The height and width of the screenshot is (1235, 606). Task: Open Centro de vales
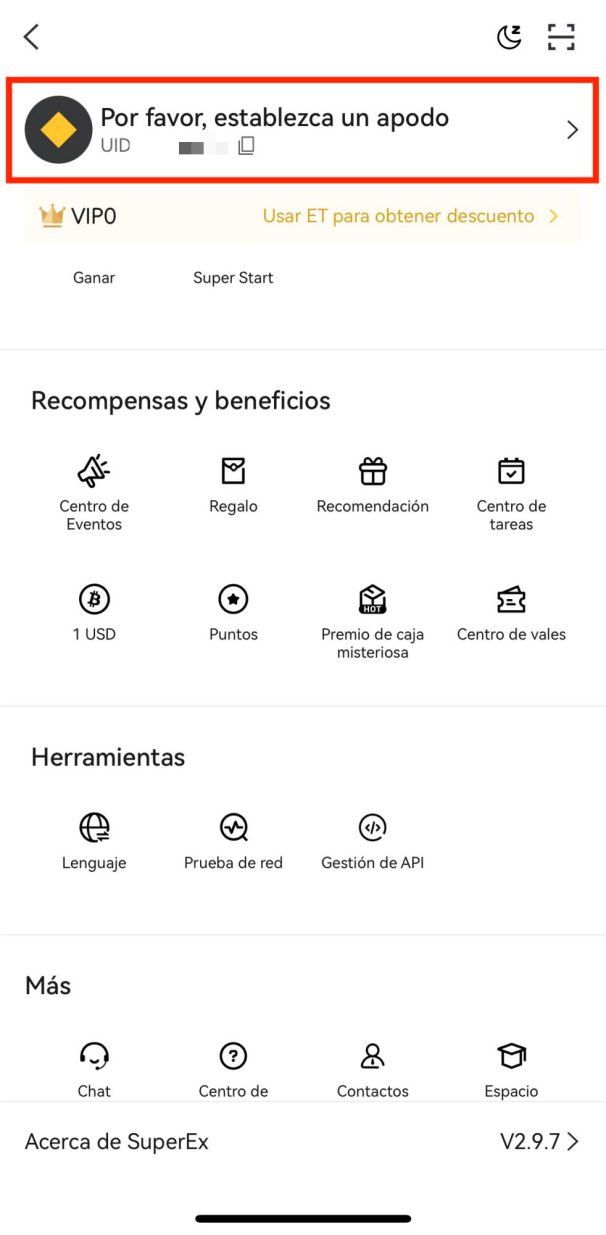tap(511, 613)
